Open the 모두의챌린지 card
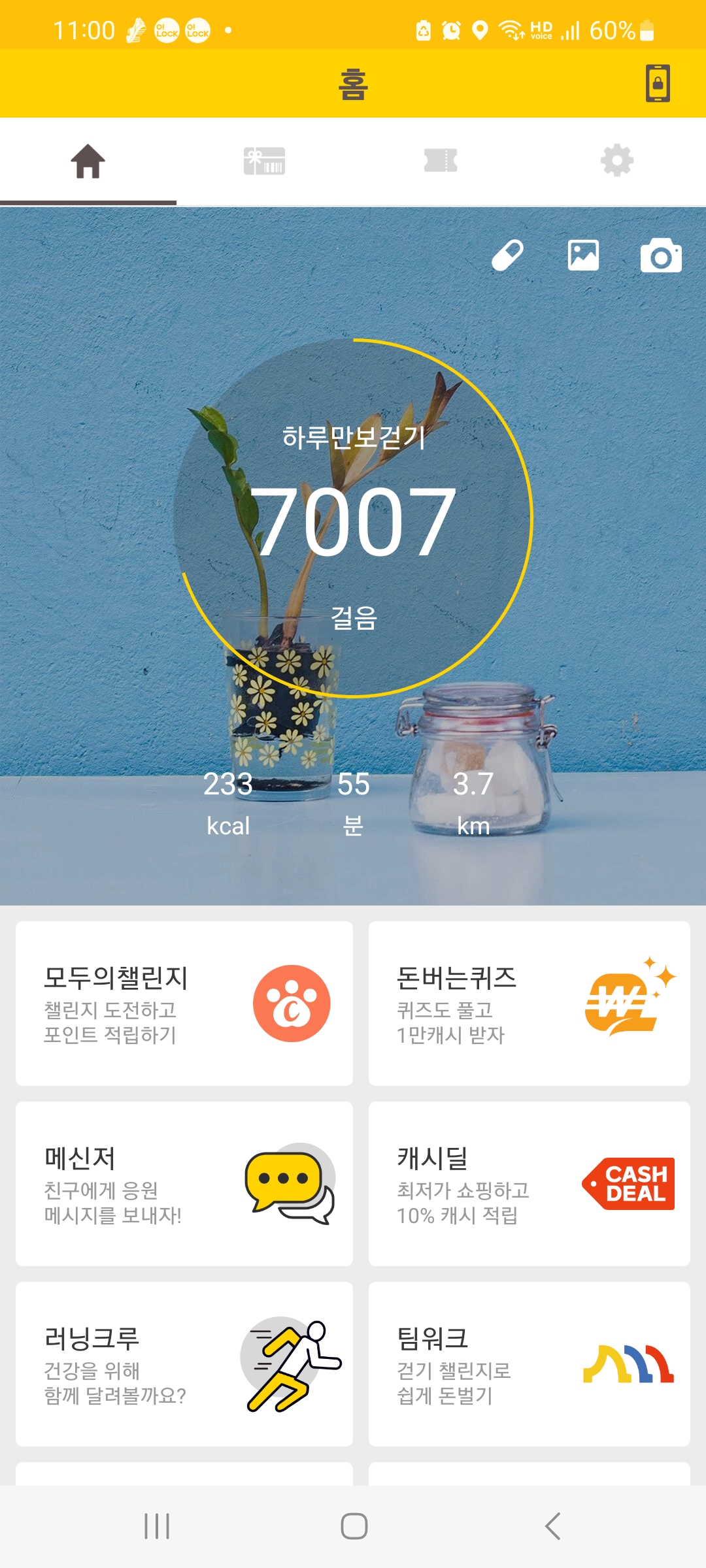Image resolution: width=706 pixels, height=1568 pixels. (184, 1004)
